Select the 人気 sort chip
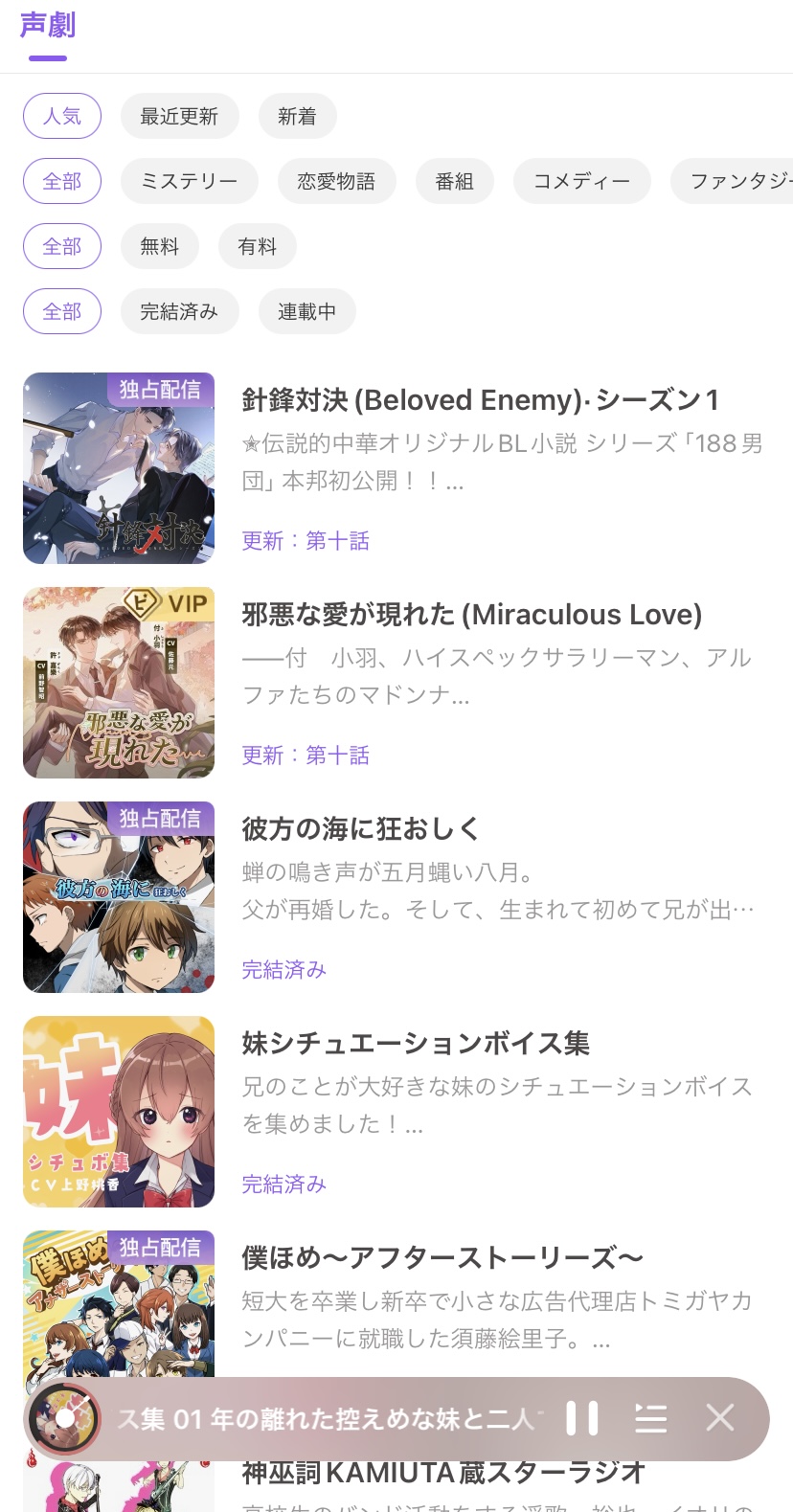The image size is (793, 1512). click(x=62, y=116)
